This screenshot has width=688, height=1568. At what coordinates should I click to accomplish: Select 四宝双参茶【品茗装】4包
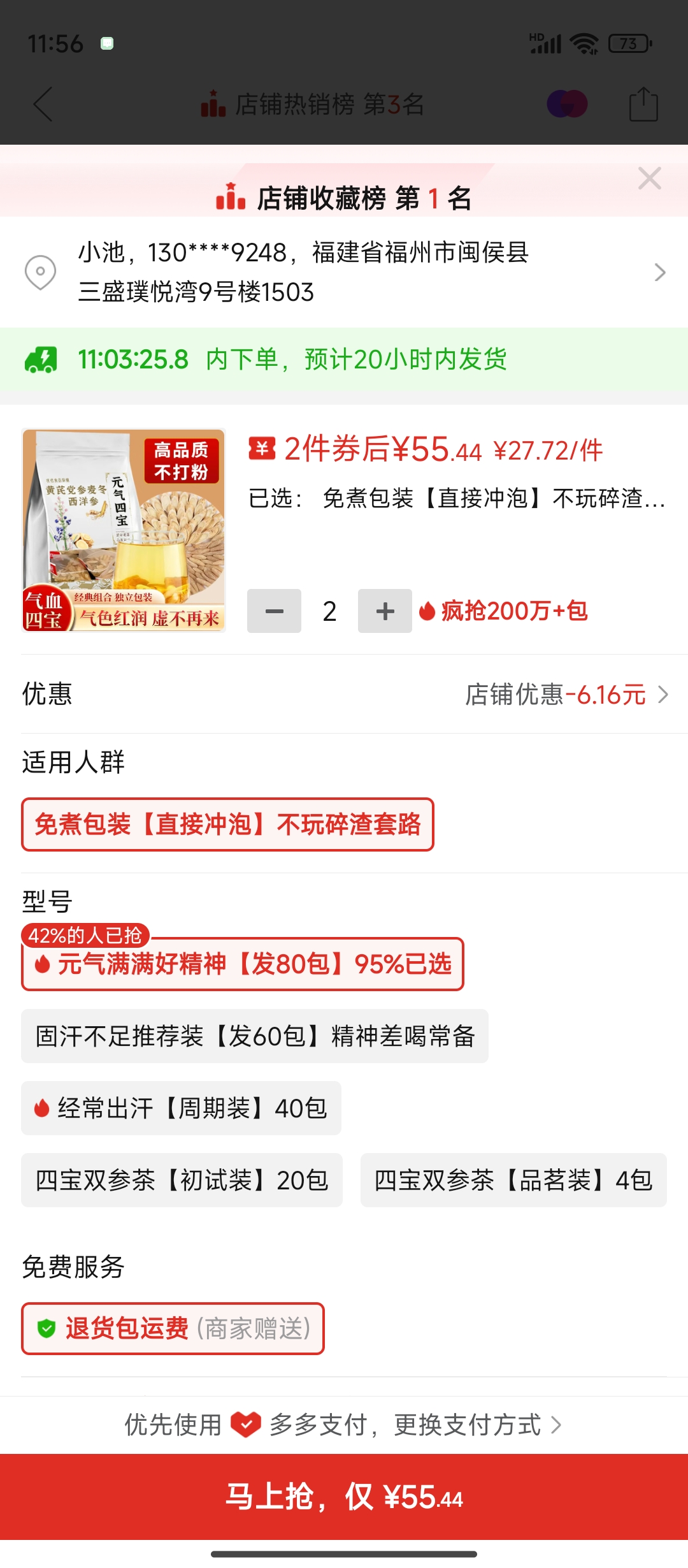[513, 1180]
